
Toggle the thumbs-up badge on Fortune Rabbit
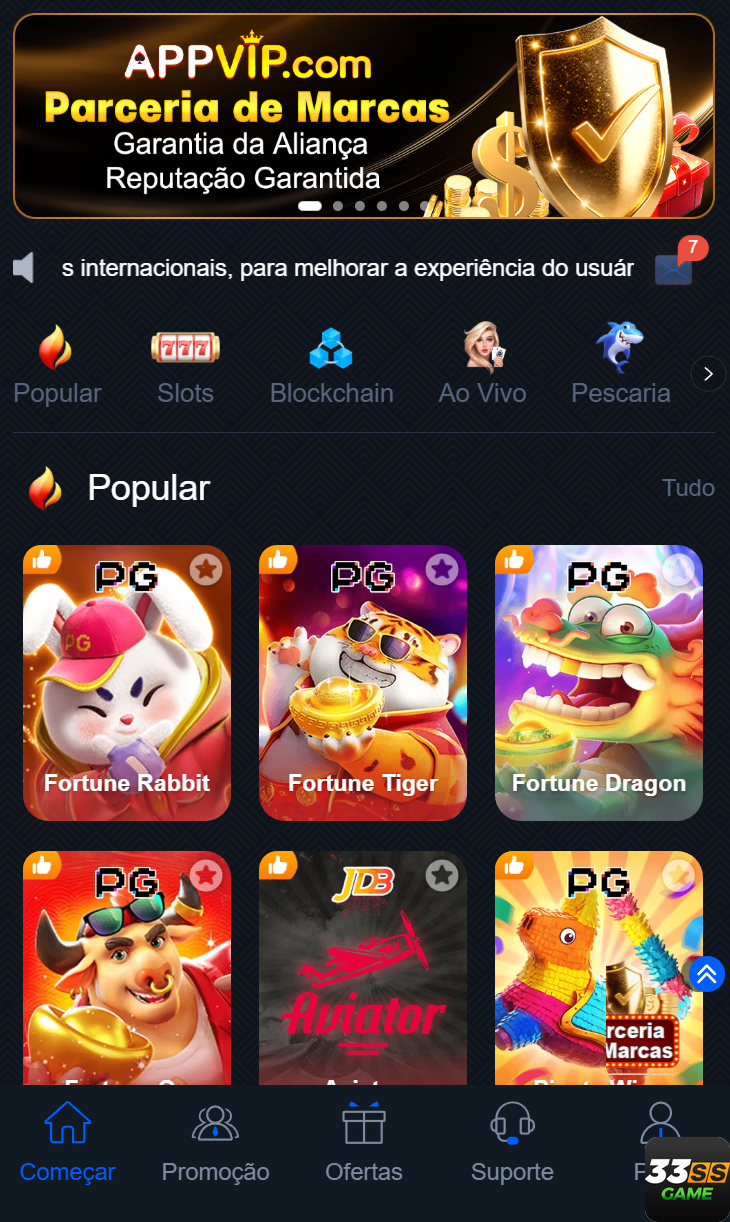(43, 560)
